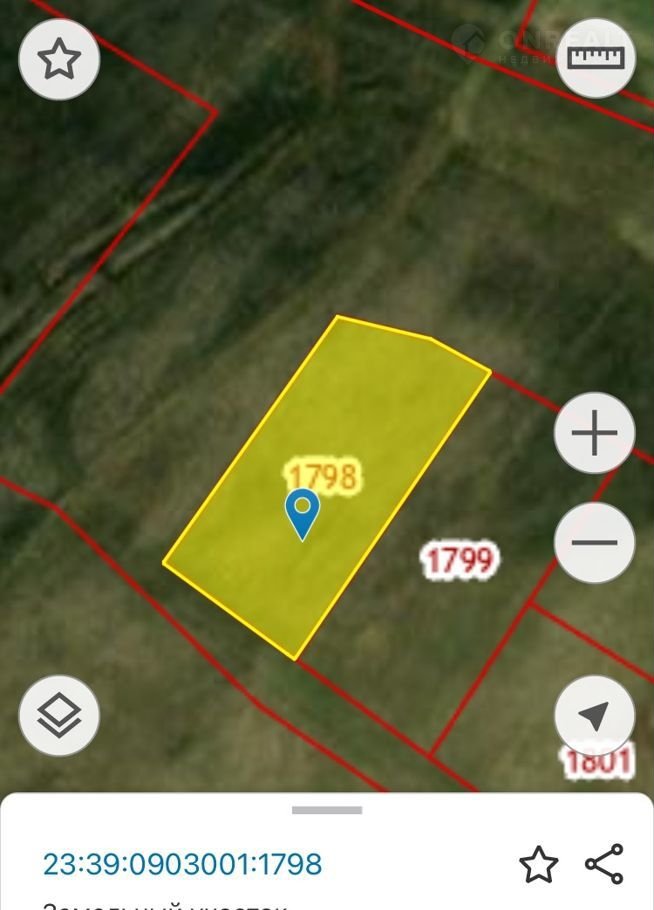Share parcel 23:39:0903001:1798 details
This screenshot has height=910, width=654.
603,864
